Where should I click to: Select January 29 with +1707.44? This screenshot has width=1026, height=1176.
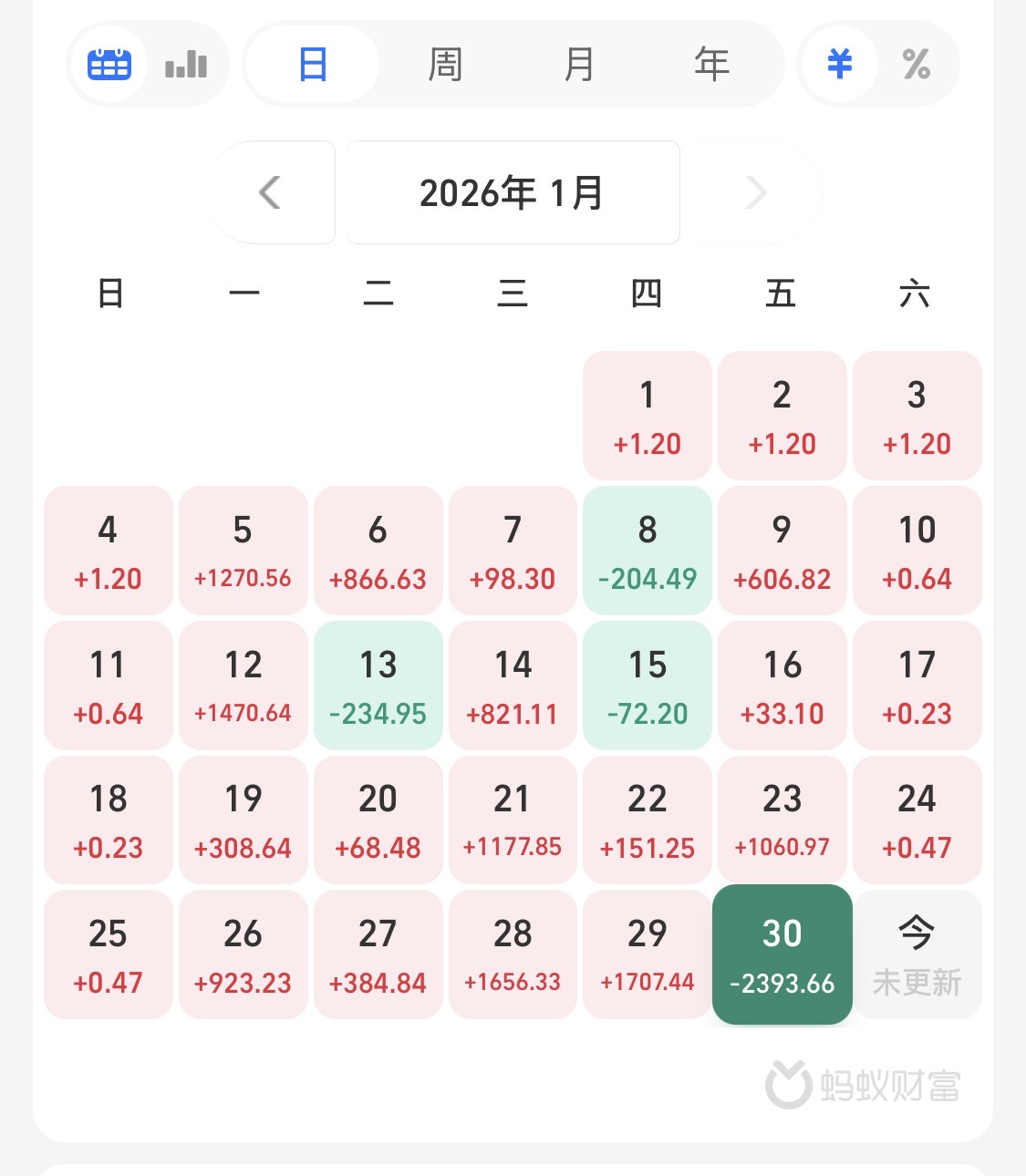point(648,954)
